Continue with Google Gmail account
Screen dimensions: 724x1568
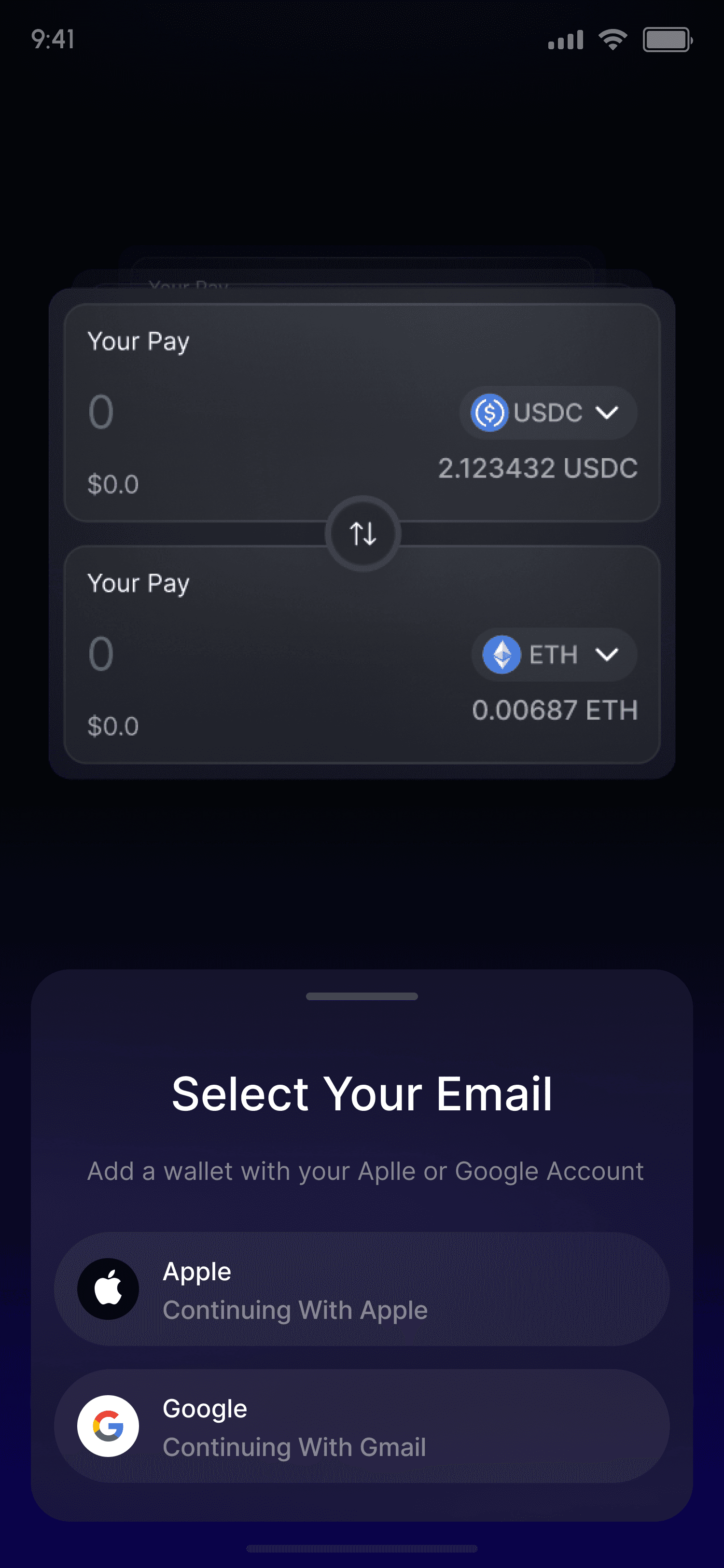coord(362,1426)
